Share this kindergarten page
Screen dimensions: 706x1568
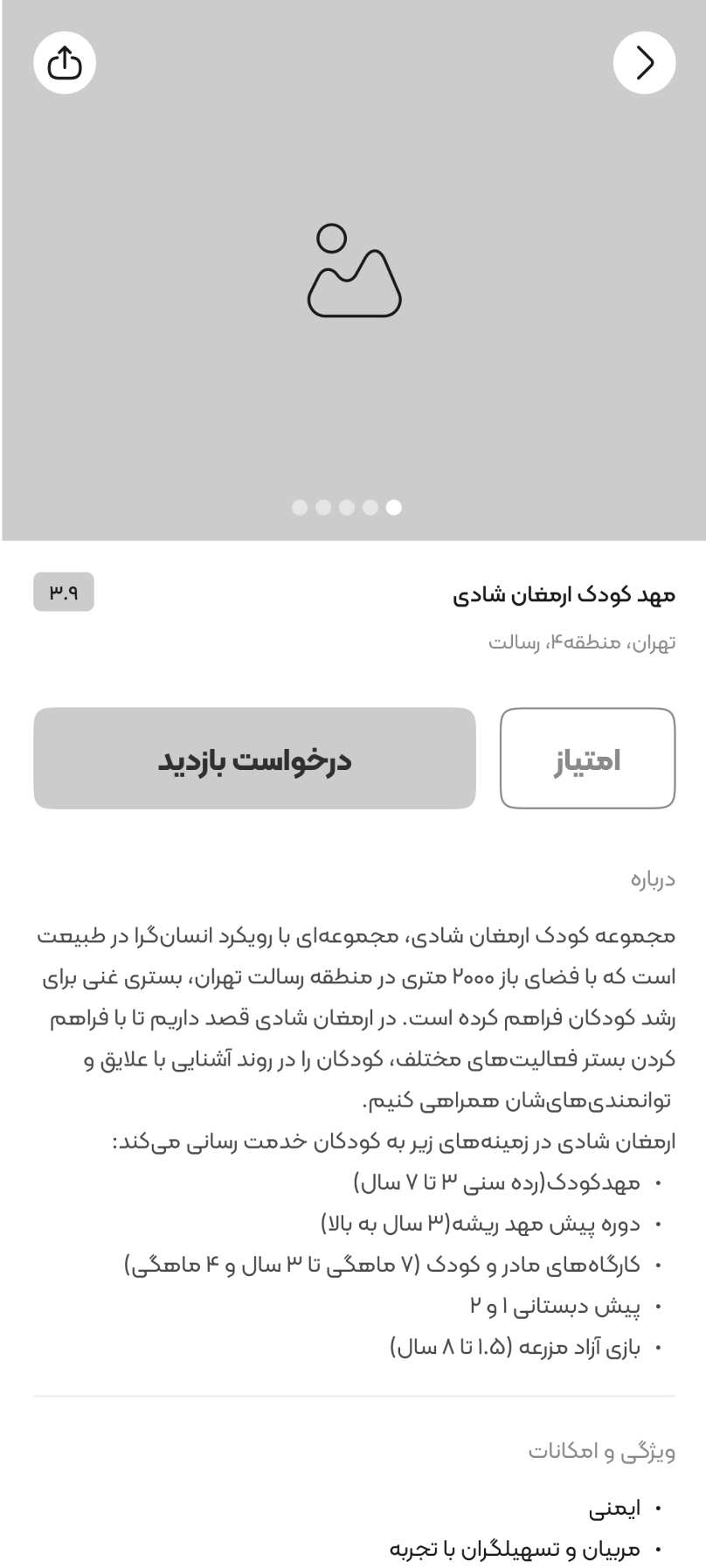pyautogui.click(x=65, y=63)
